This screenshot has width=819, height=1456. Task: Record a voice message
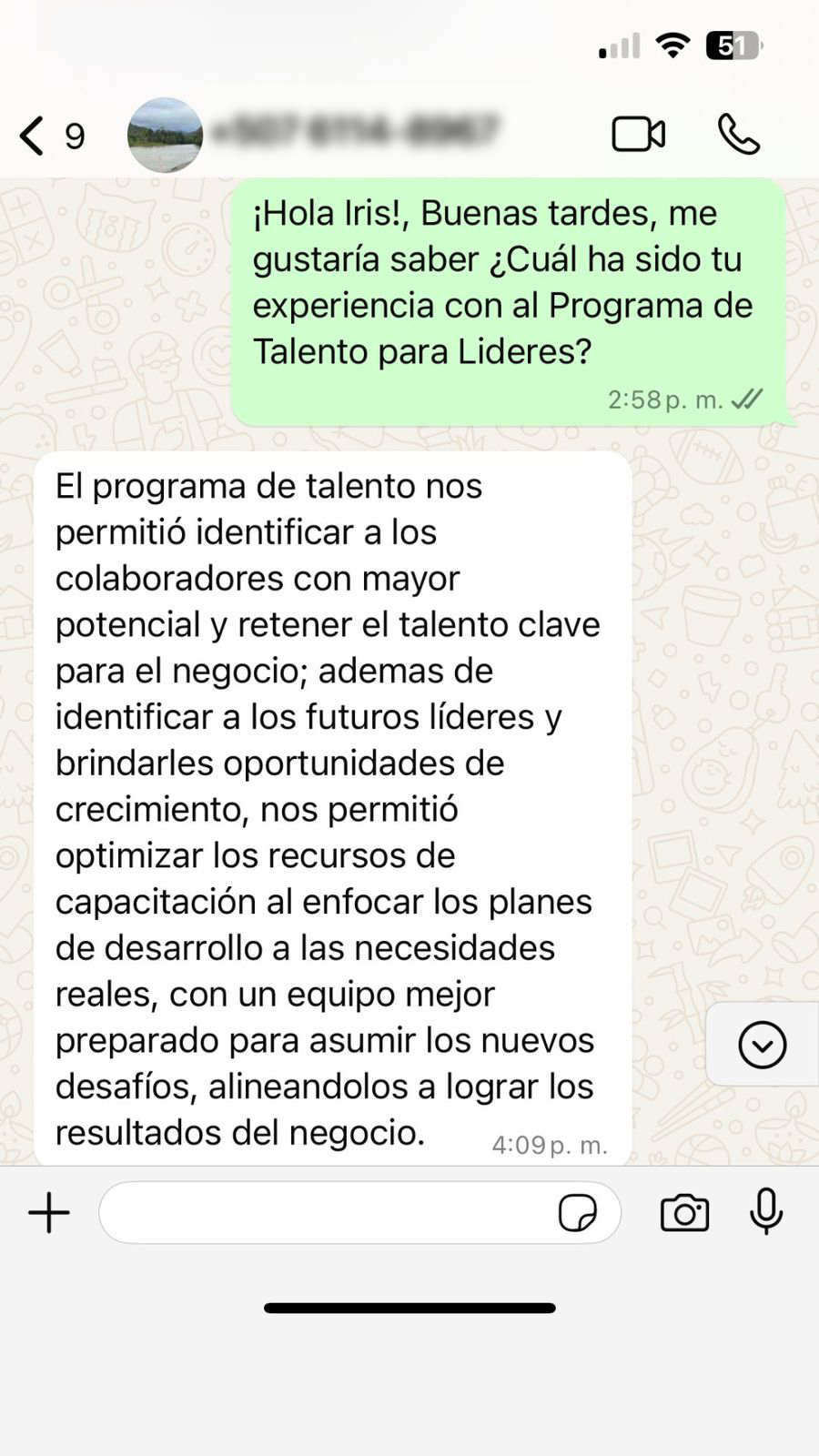(766, 1211)
